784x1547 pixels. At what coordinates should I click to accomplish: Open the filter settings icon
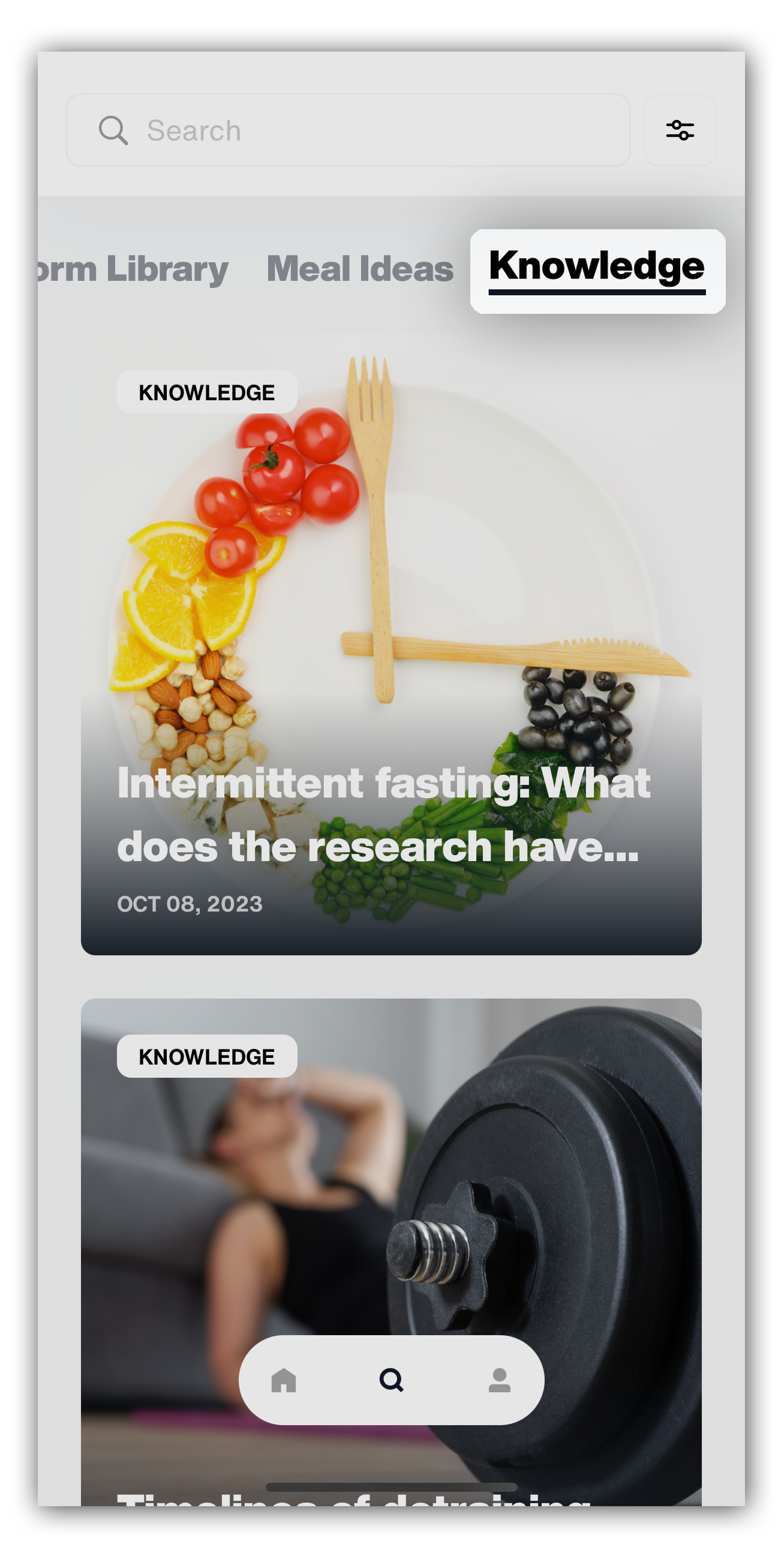pyautogui.click(x=680, y=130)
